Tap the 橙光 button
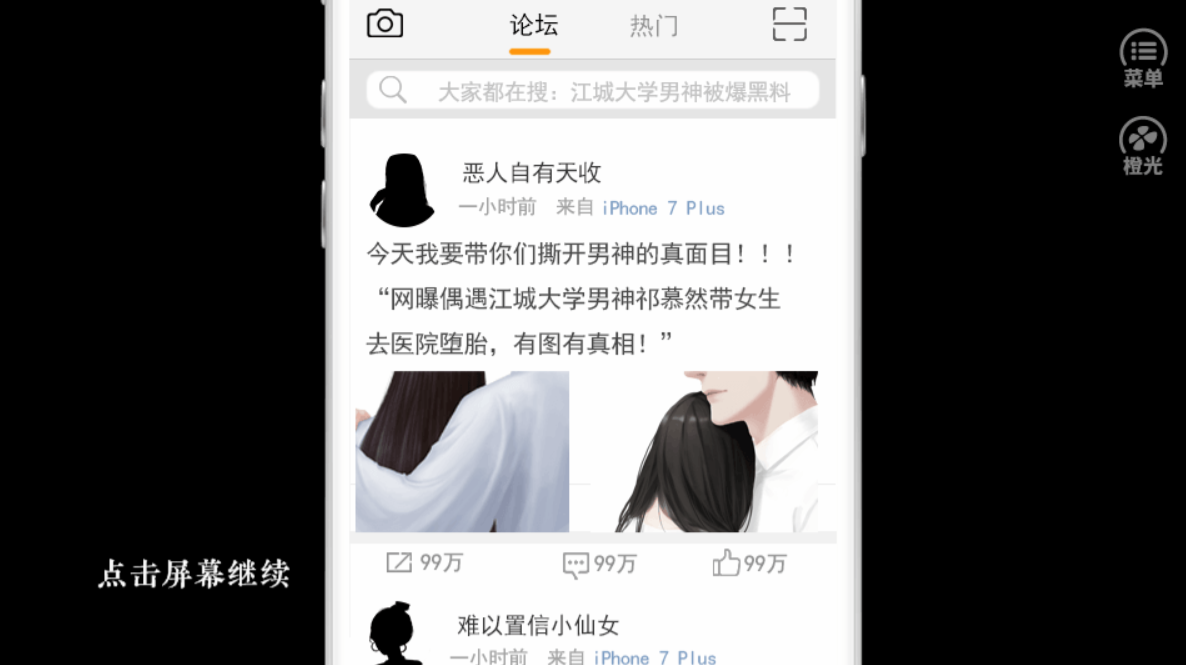Image resolution: width=1186 pixels, height=665 pixels. (1143, 145)
